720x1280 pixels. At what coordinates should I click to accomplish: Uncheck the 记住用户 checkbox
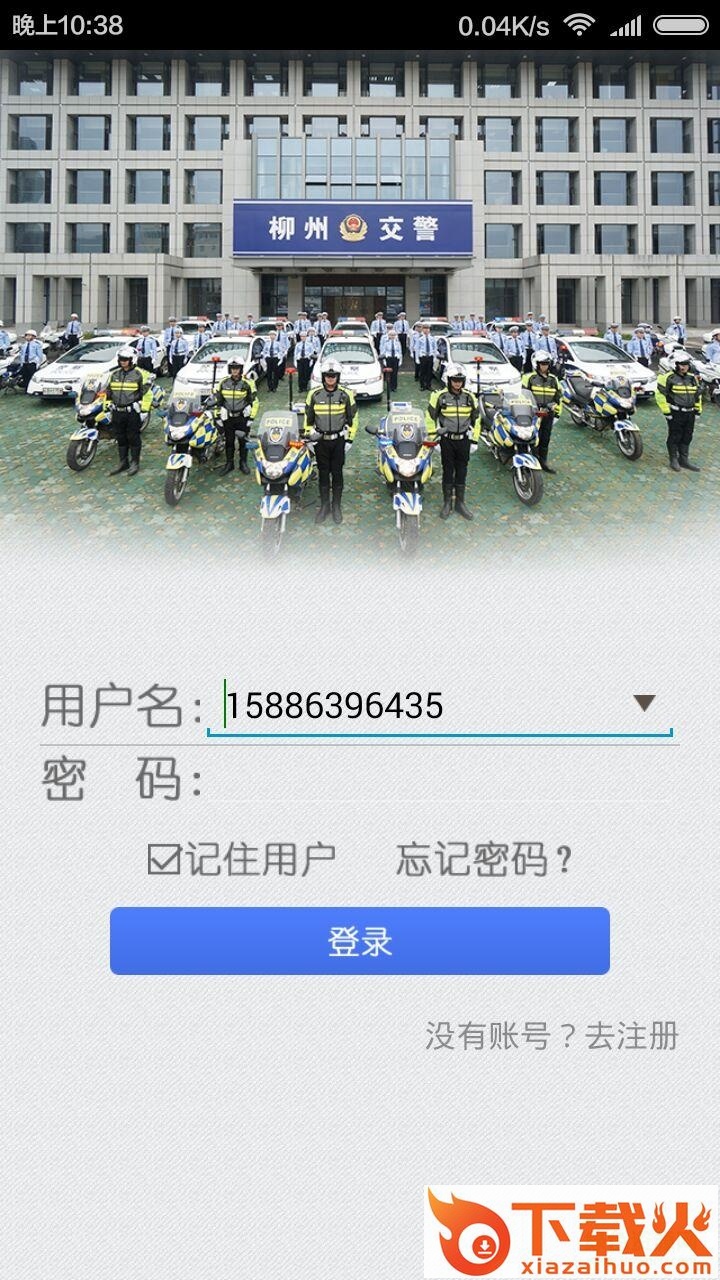[164, 859]
